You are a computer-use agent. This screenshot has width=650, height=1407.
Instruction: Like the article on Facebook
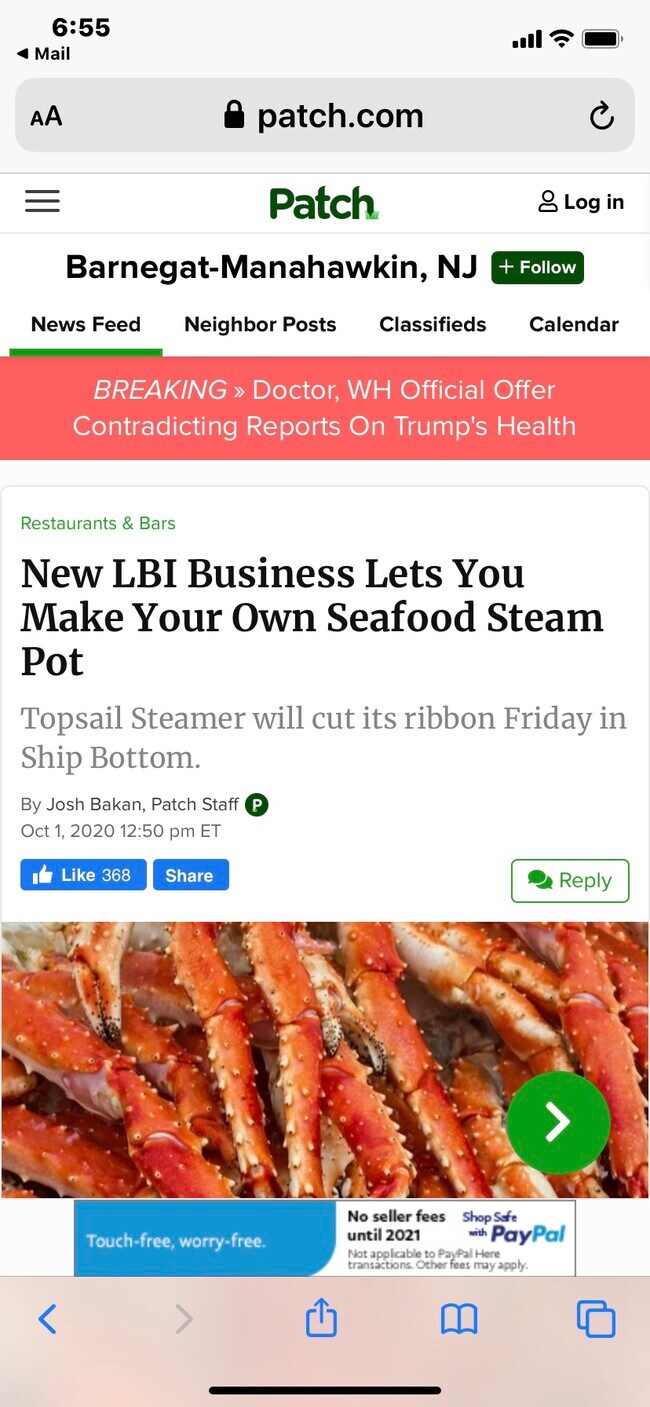pos(83,875)
